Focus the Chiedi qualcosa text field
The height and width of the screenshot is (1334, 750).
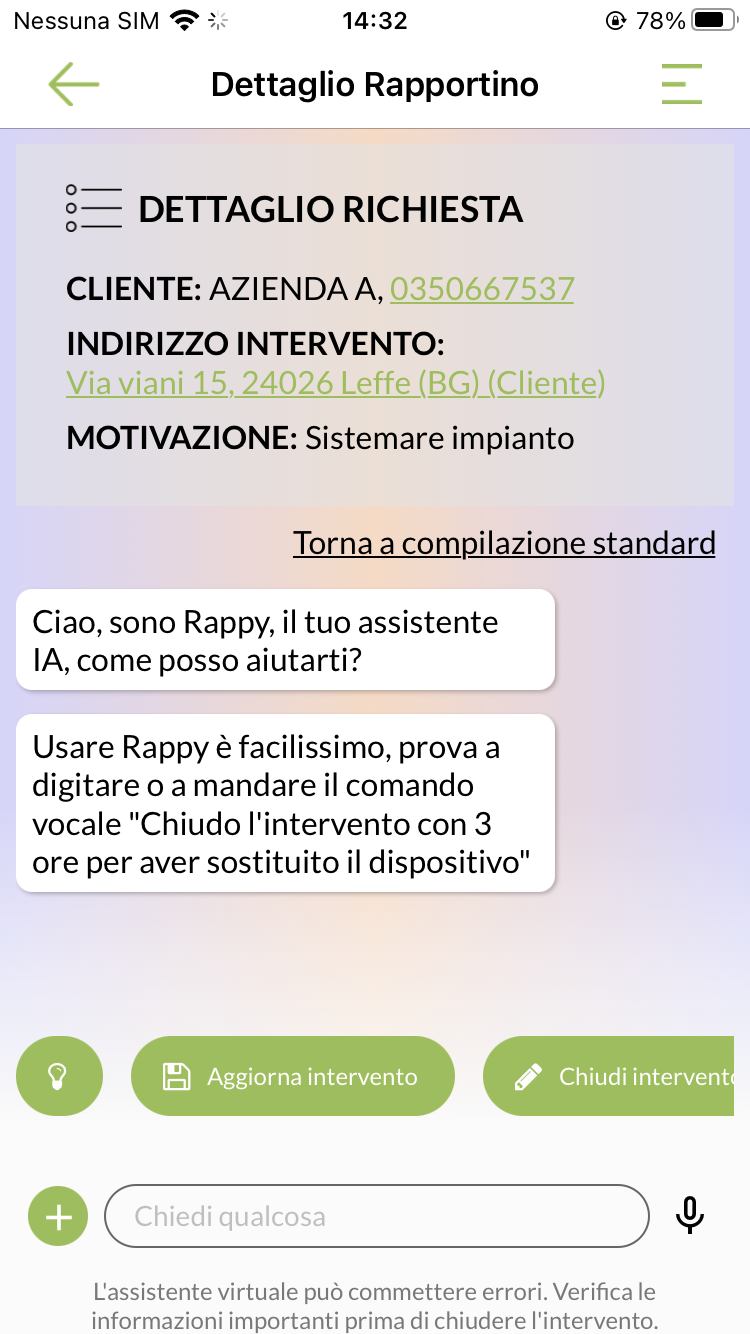(x=376, y=1217)
